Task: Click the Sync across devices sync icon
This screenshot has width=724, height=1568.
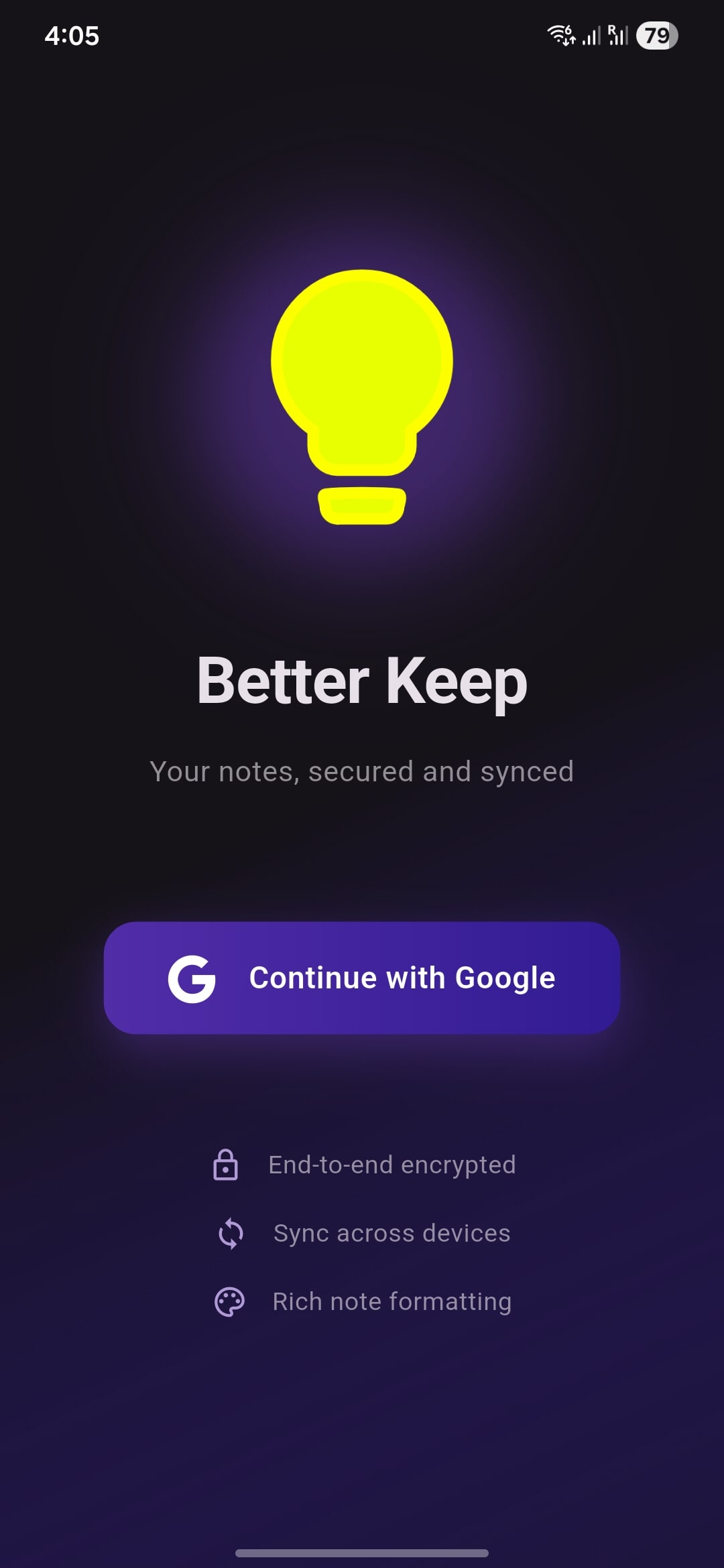Action: [x=231, y=1233]
